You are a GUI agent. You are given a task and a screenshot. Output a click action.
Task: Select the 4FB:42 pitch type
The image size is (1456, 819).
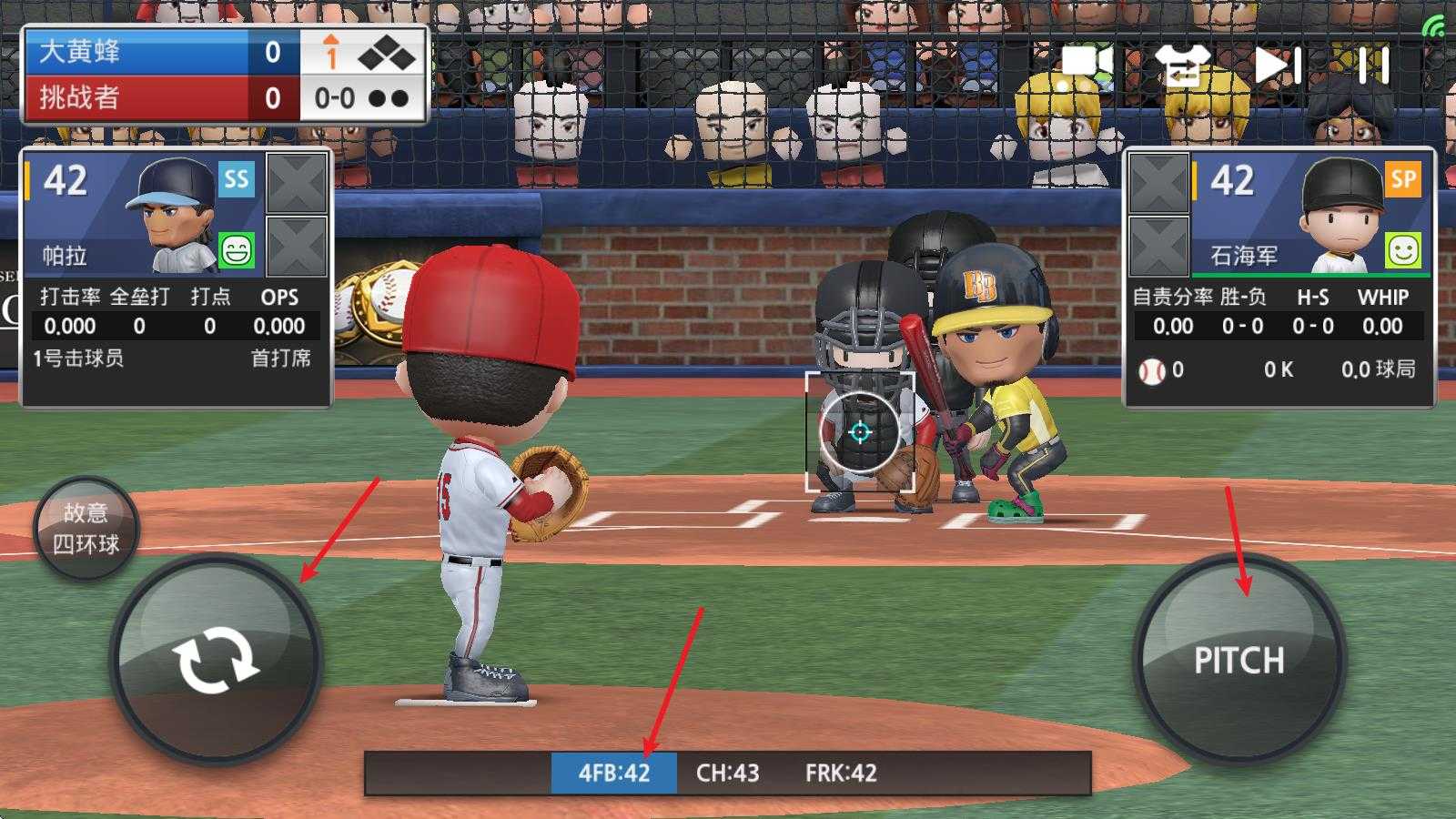(614, 773)
